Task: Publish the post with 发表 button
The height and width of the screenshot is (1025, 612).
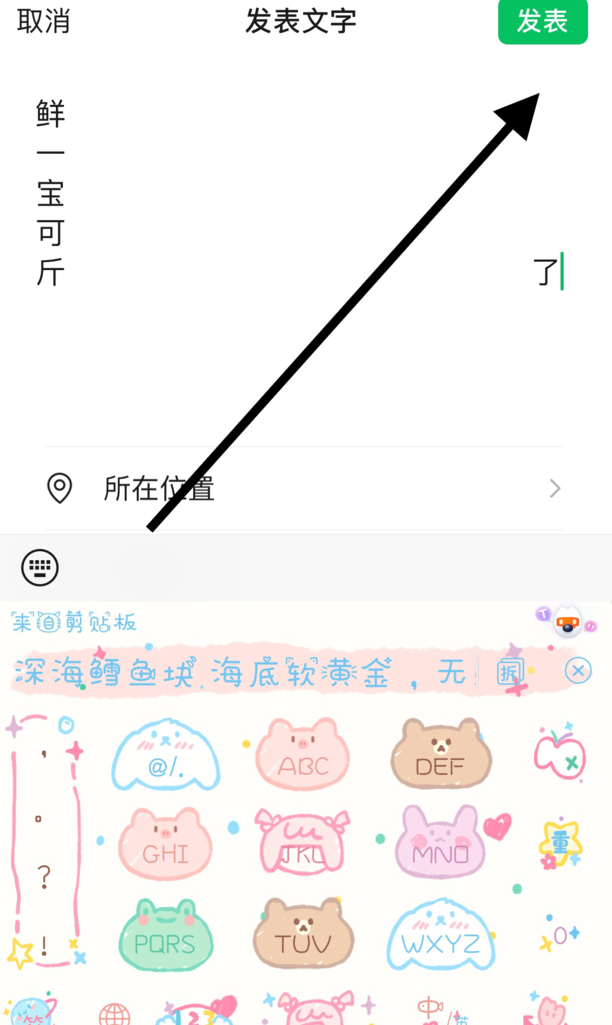Action: pyautogui.click(x=542, y=22)
